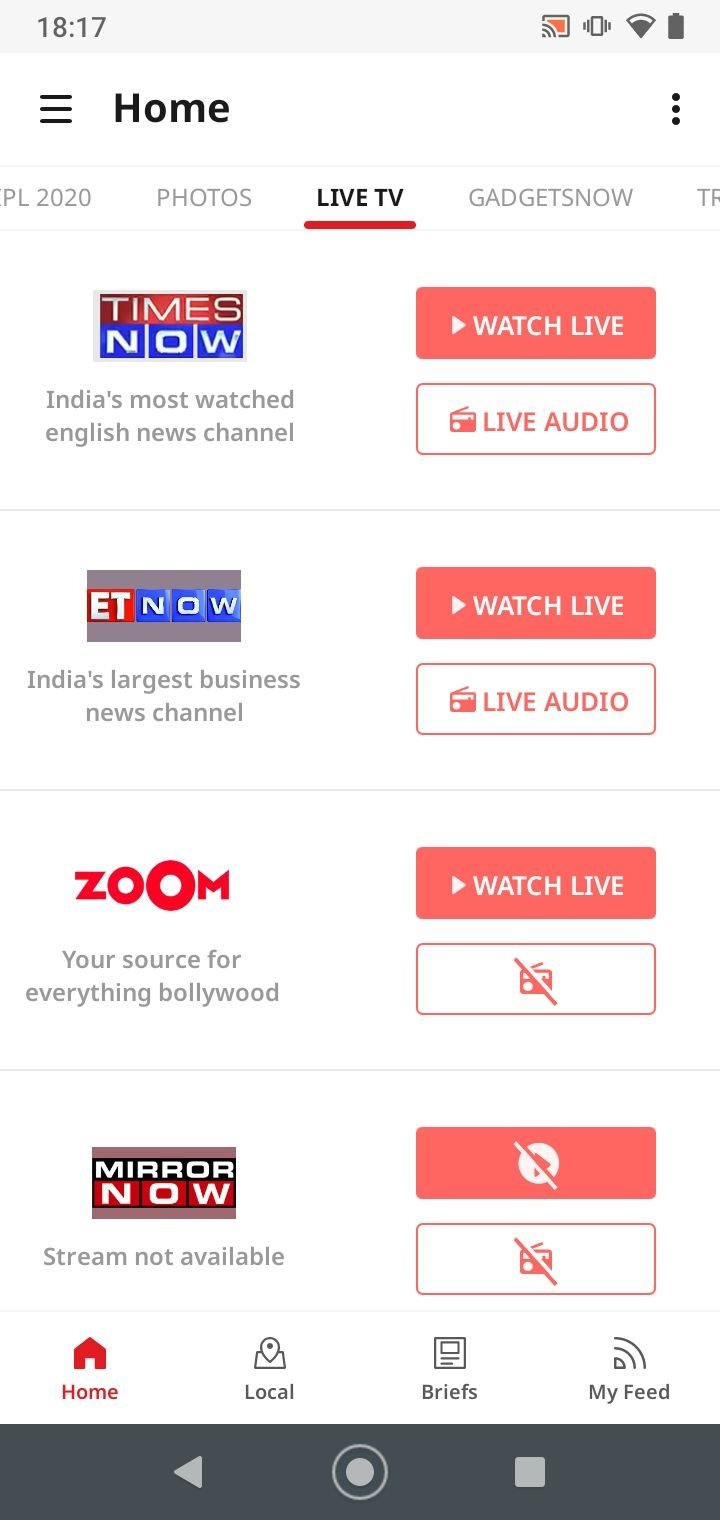This screenshot has width=720, height=1520.
Task: Play ET Now live audio
Action: [536, 699]
